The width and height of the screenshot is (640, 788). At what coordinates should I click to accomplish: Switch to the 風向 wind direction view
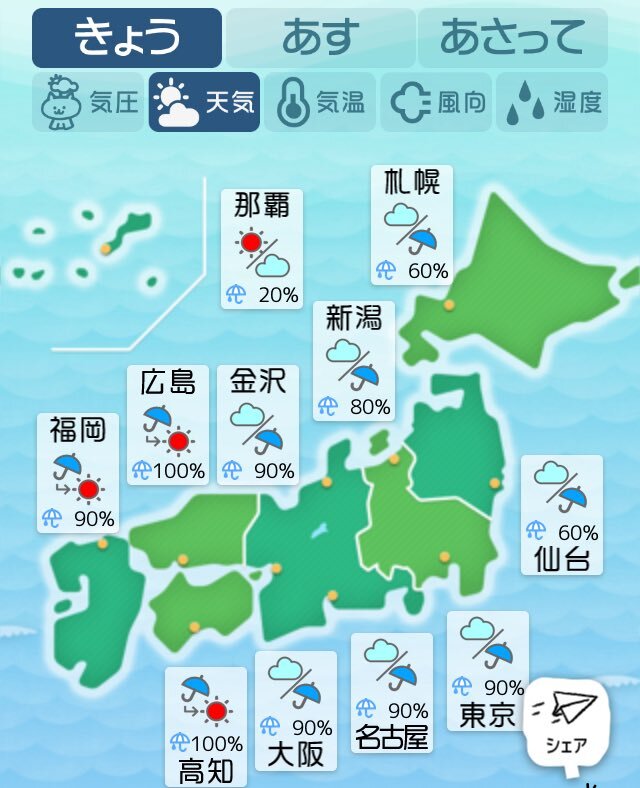pos(435,102)
